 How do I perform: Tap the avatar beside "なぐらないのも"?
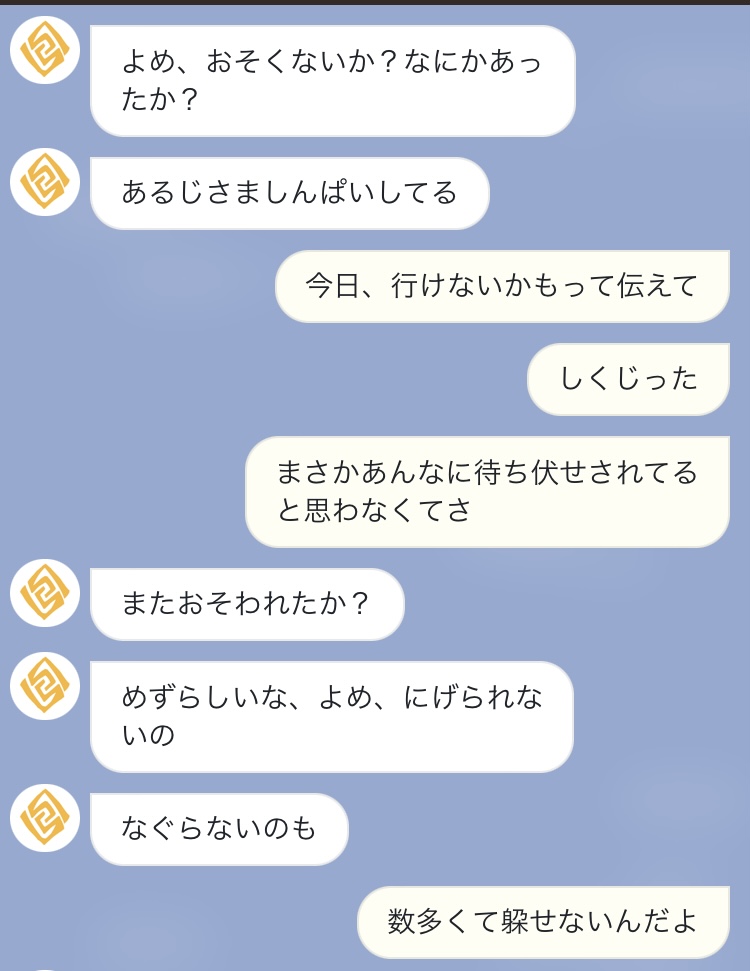[45, 818]
